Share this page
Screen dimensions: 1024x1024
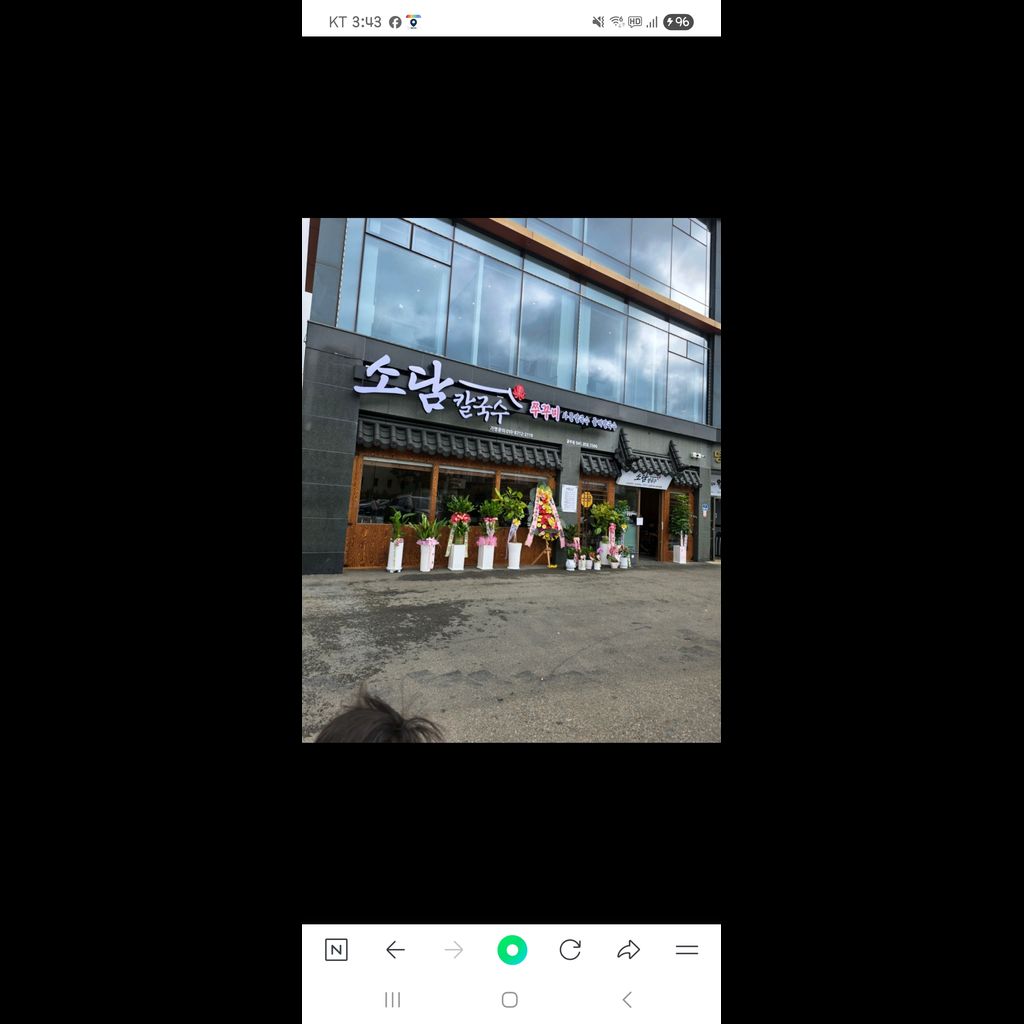point(628,950)
